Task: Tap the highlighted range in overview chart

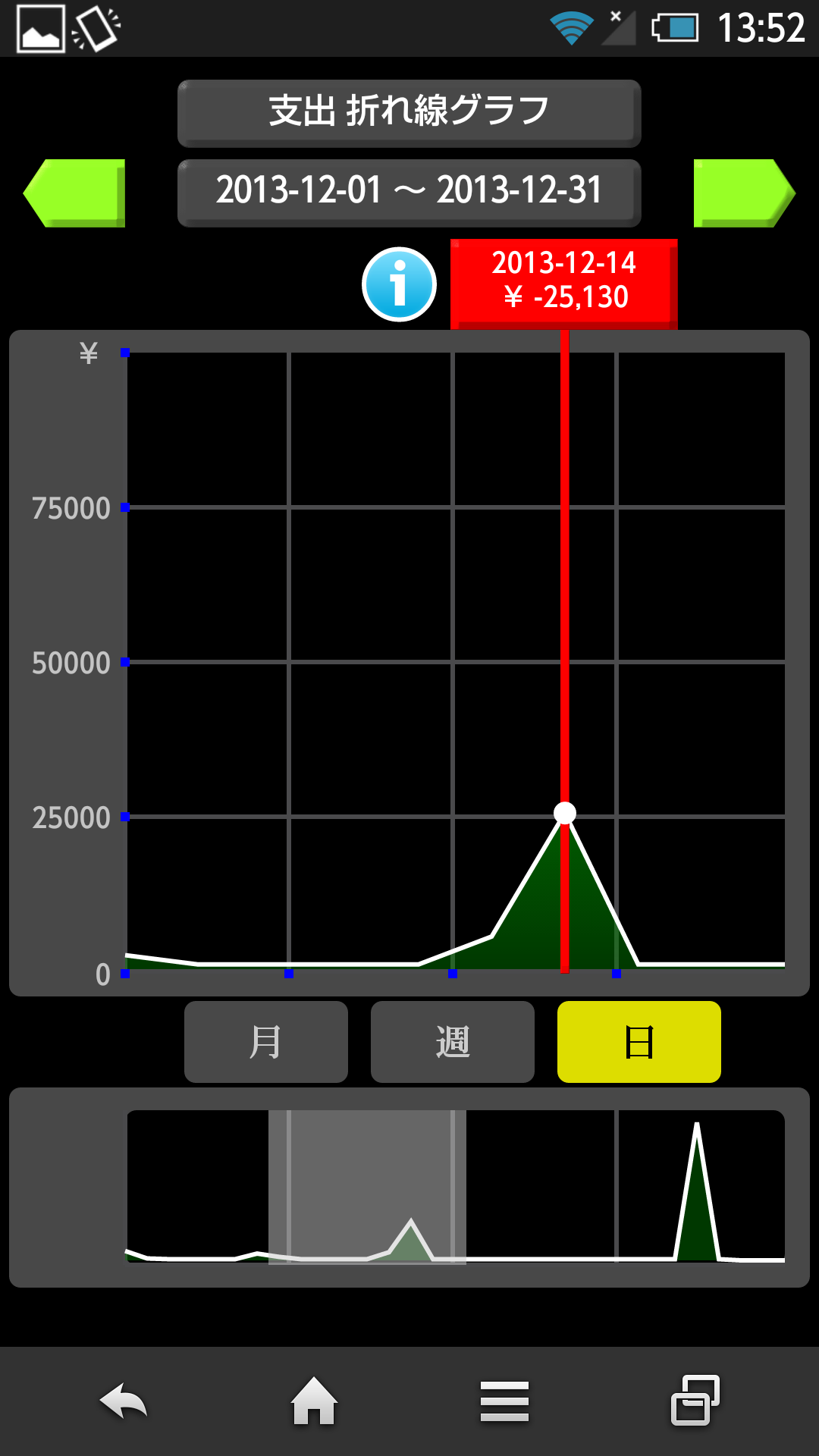Action: pos(367,1188)
